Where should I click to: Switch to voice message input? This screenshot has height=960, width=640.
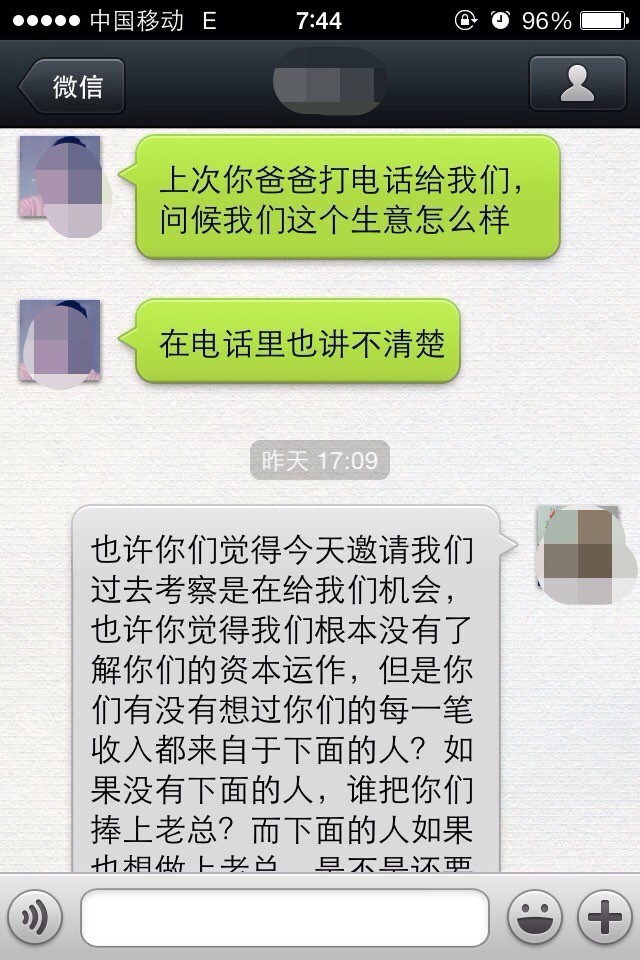click(35, 916)
